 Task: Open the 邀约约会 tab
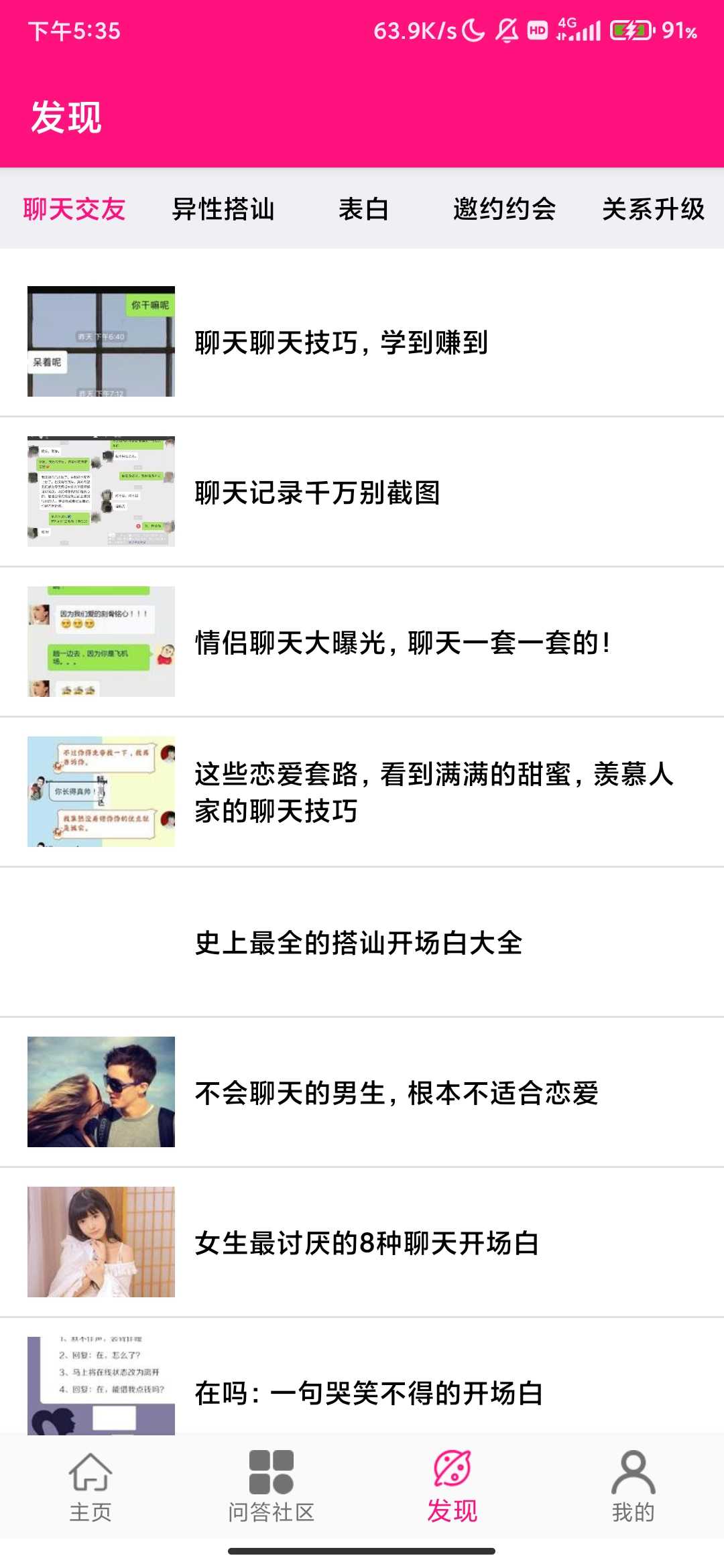[504, 209]
